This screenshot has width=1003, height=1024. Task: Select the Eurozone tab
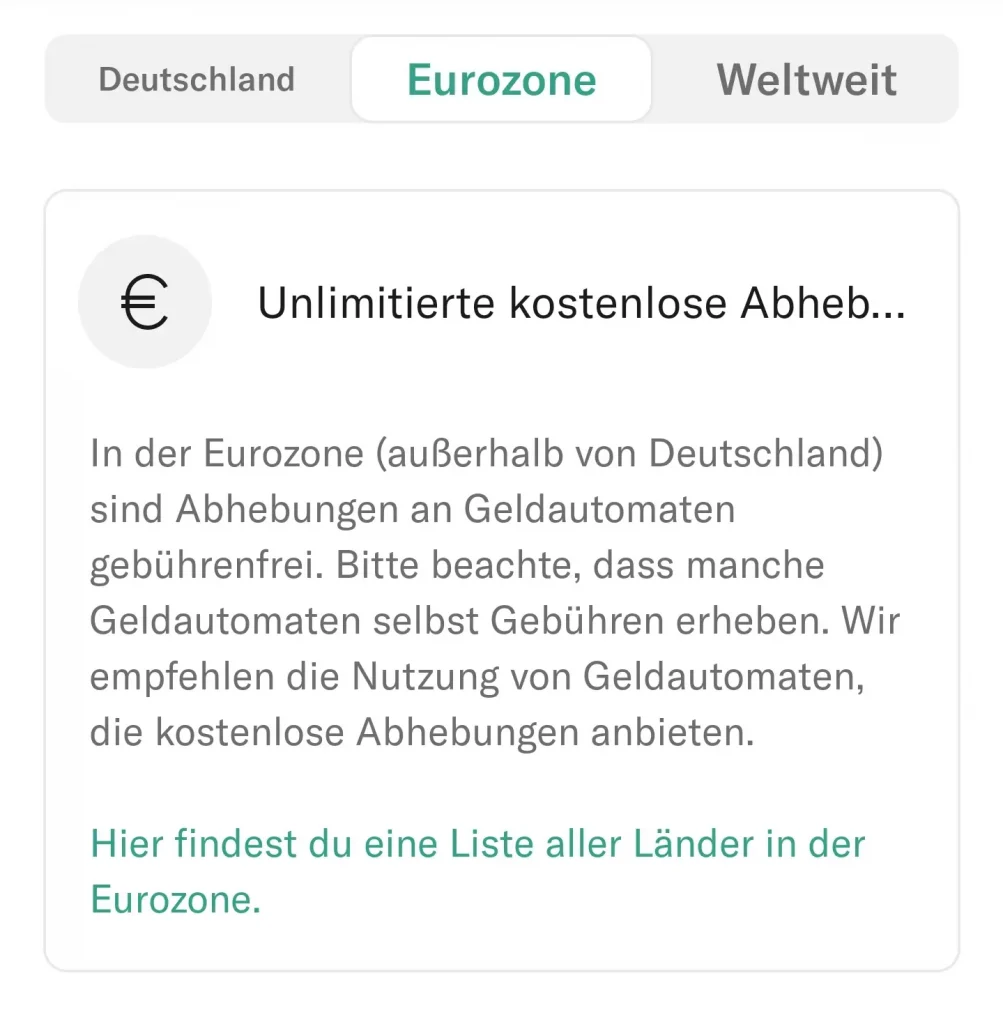(x=501, y=80)
